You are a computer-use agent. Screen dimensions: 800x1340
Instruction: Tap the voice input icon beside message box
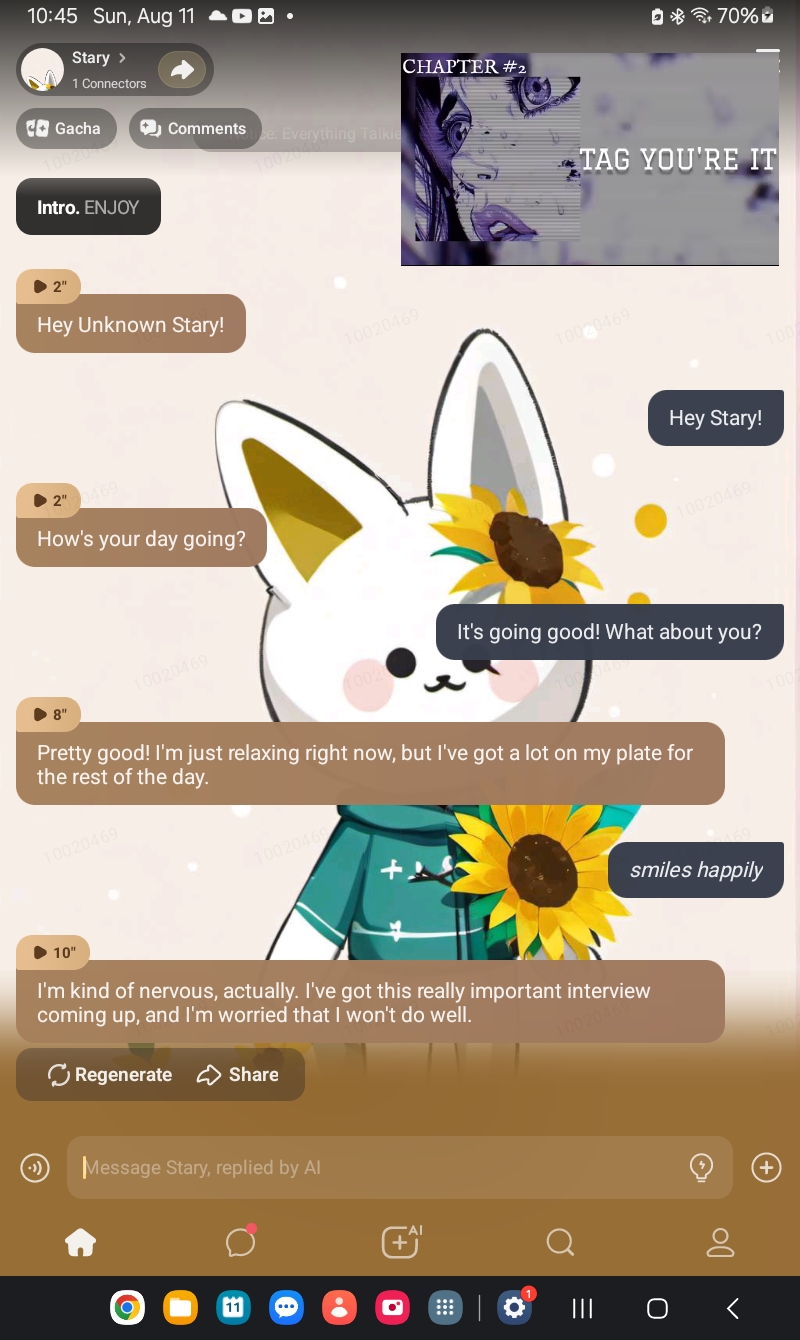[35, 1167]
